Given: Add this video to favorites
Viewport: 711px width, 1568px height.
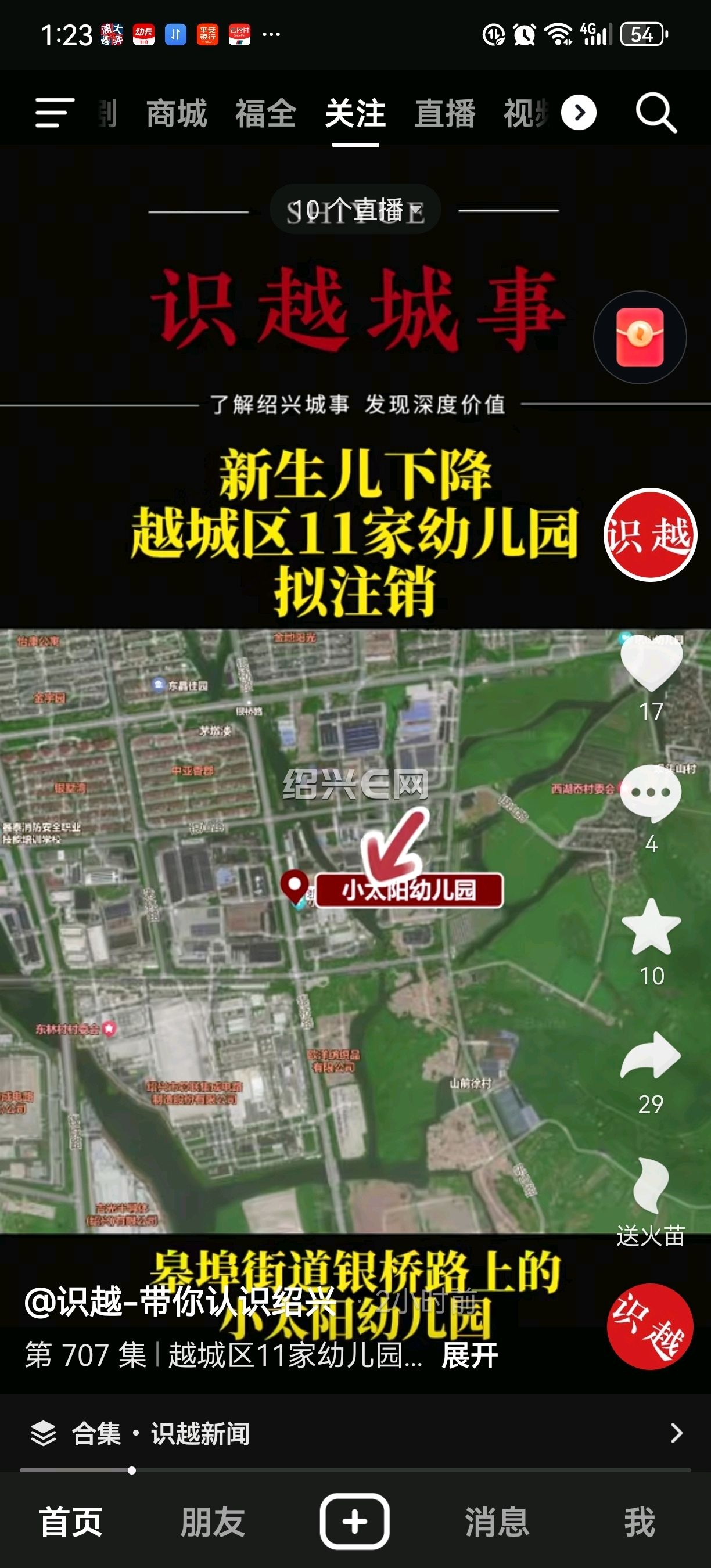Looking at the screenshot, I should pos(651,927).
